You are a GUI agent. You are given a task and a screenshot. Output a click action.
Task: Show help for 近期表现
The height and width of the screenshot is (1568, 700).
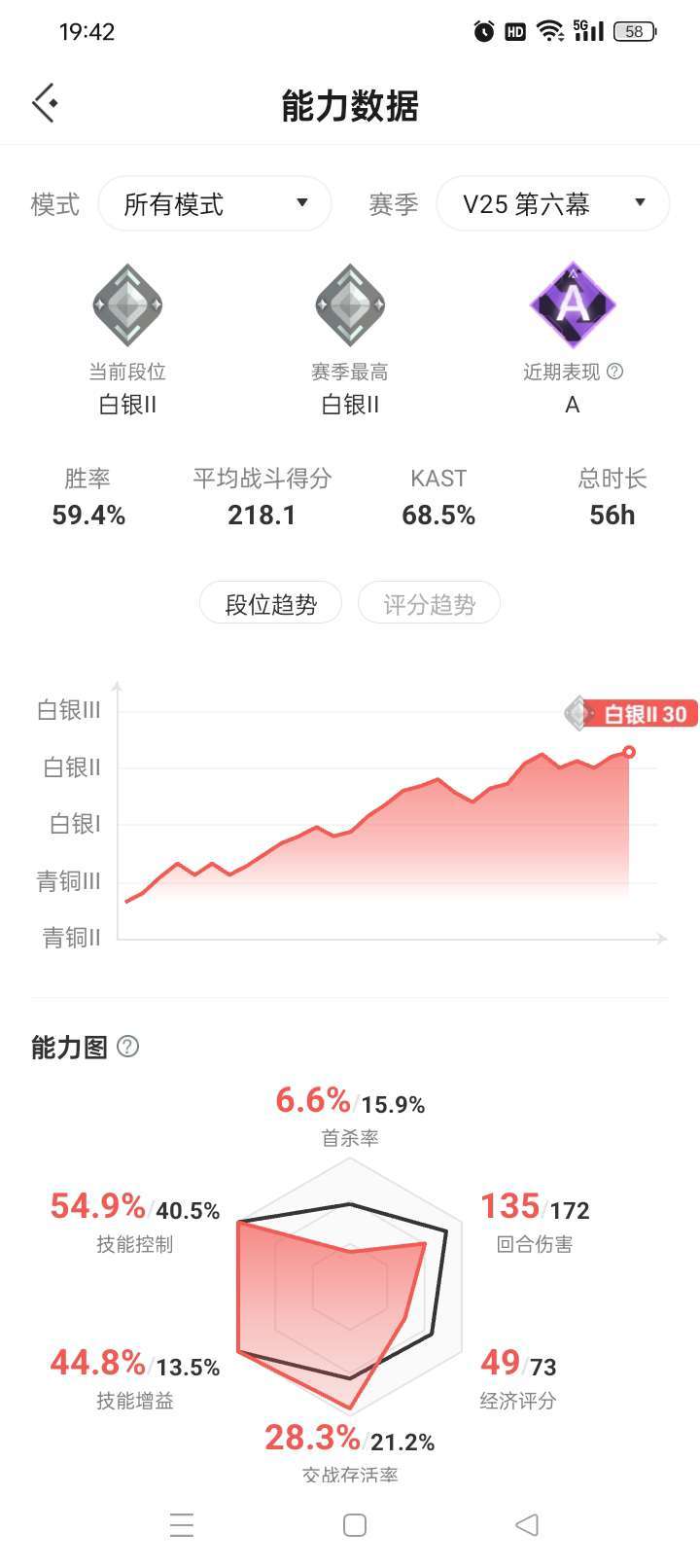tap(614, 372)
